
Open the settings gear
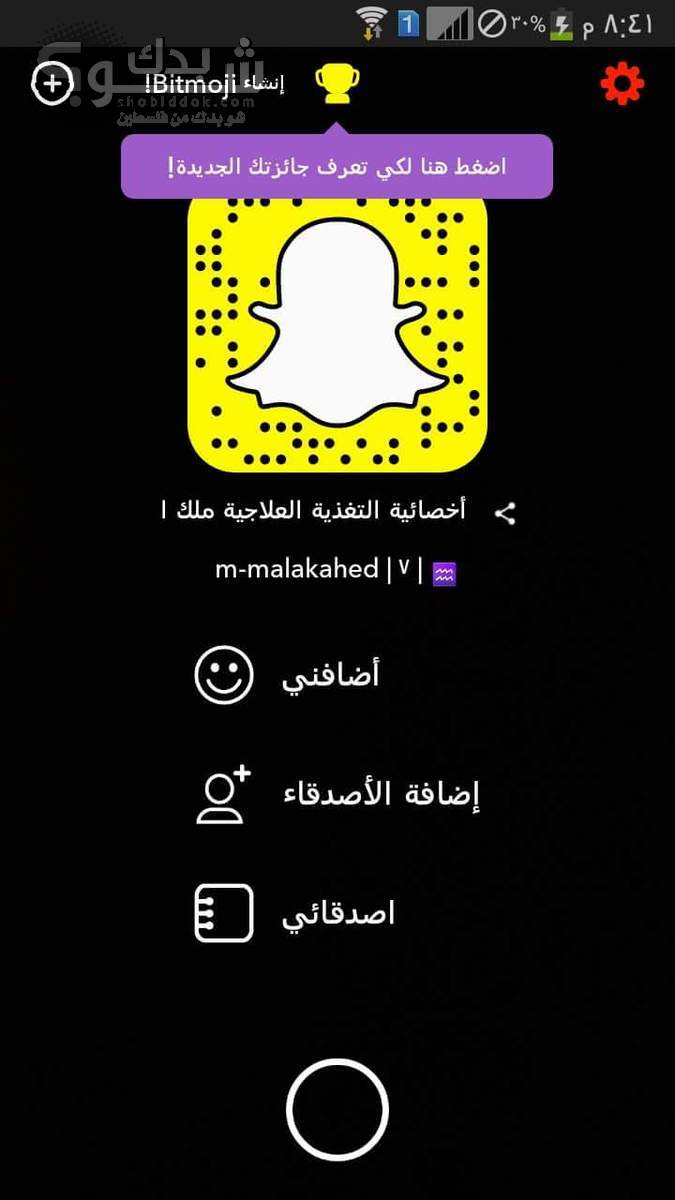(x=622, y=85)
